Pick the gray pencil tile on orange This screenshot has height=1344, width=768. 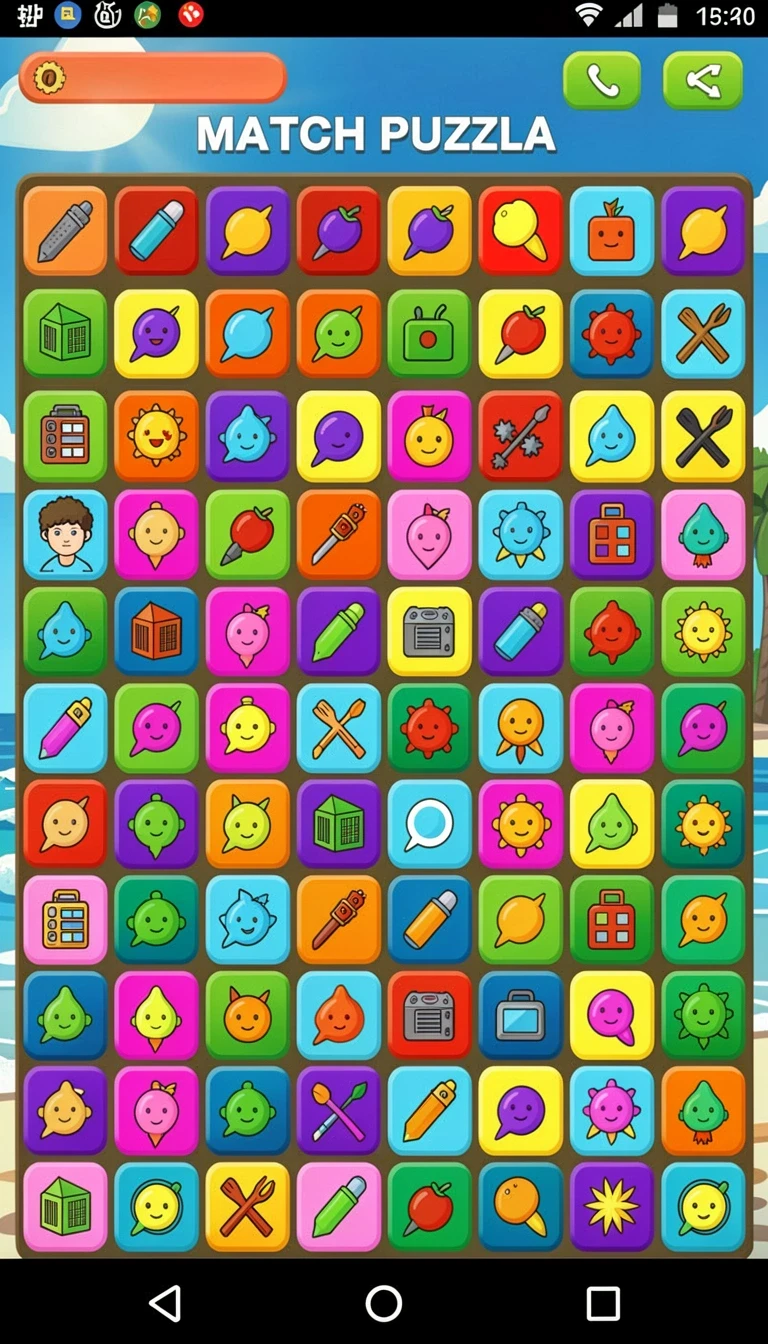click(65, 230)
